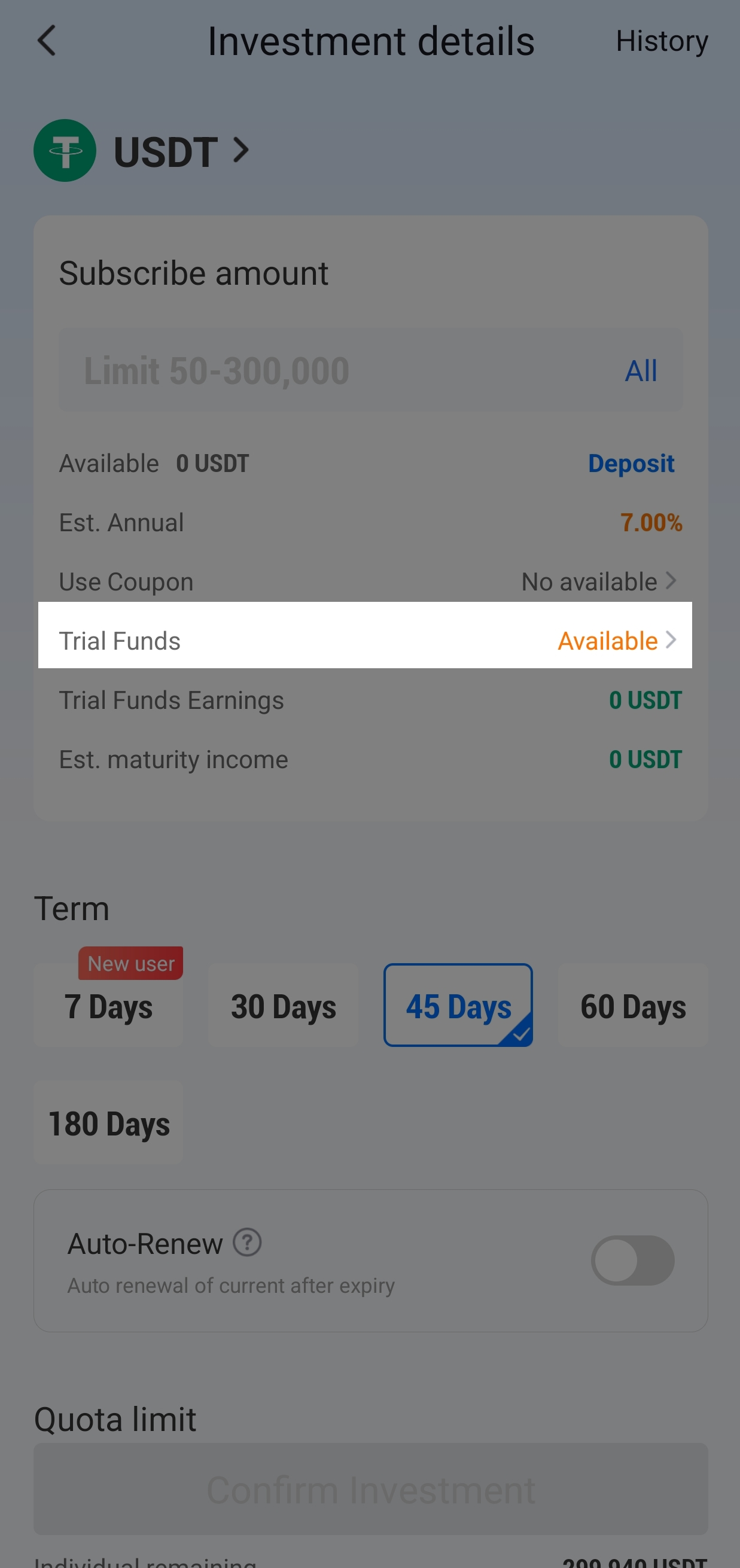This screenshot has height=1568, width=740.
Task: Go back from Investment details
Action: pyautogui.click(x=47, y=41)
